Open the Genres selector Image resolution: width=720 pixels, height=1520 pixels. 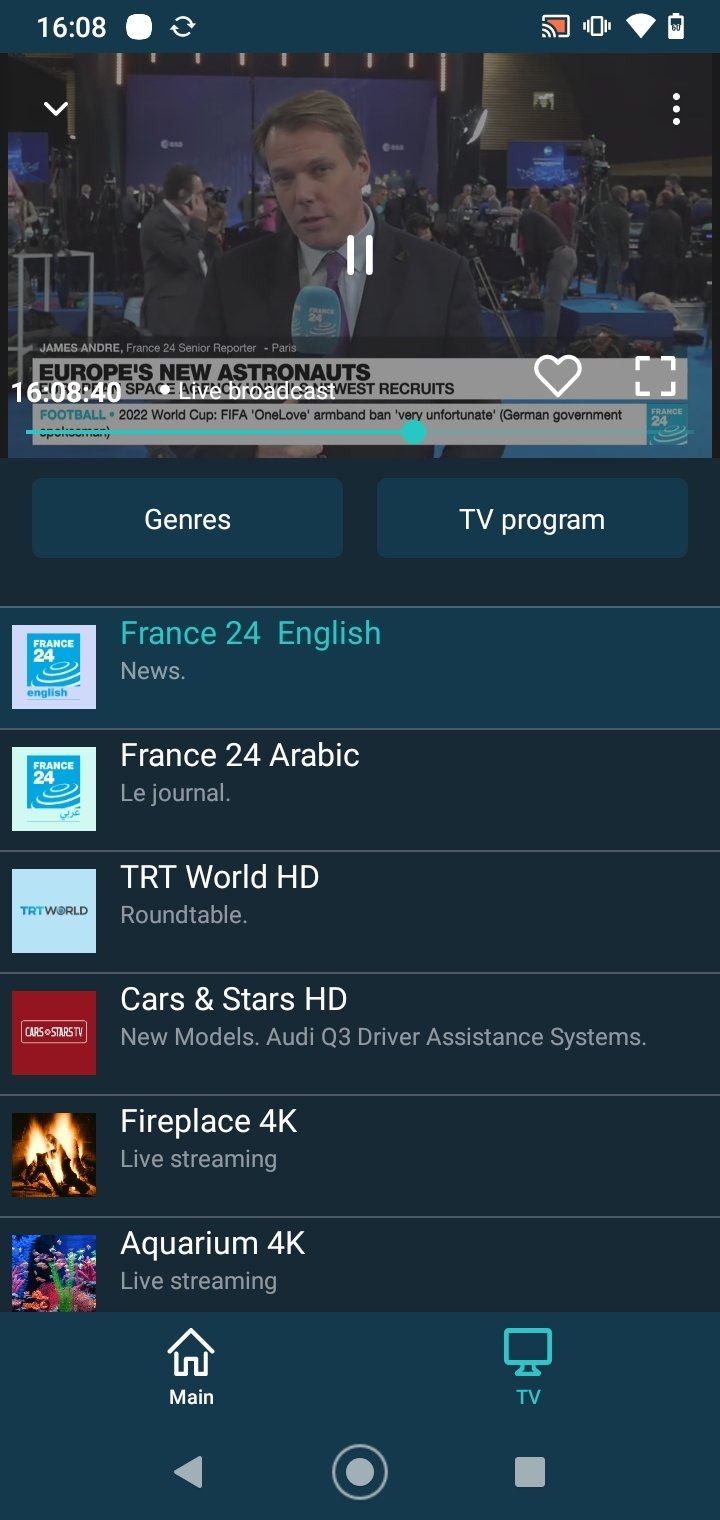point(187,518)
